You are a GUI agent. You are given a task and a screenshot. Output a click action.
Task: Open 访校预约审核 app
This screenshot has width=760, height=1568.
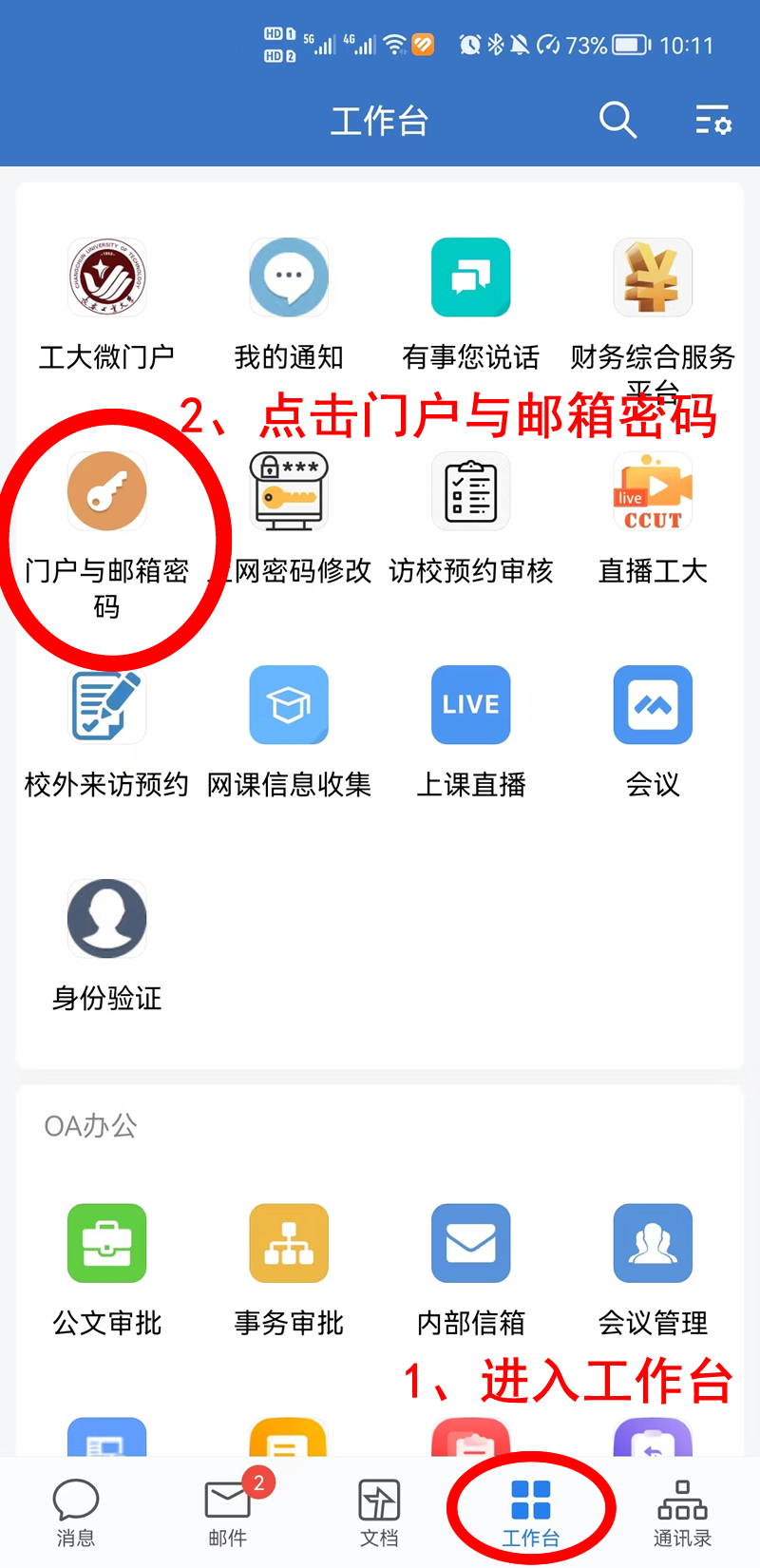pyautogui.click(x=471, y=491)
